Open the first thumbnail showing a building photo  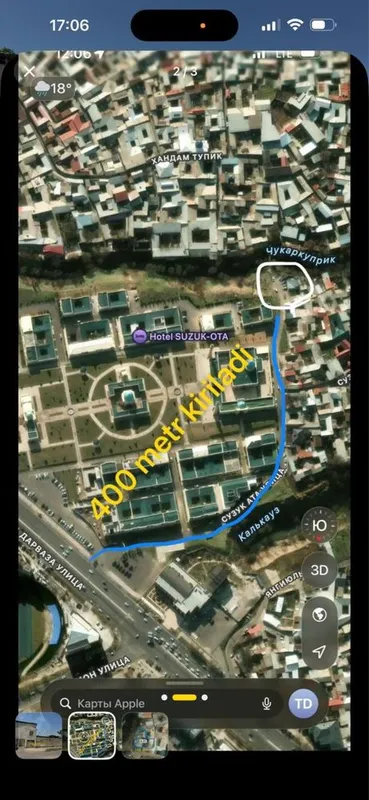pyautogui.click(x=39, y=735)
